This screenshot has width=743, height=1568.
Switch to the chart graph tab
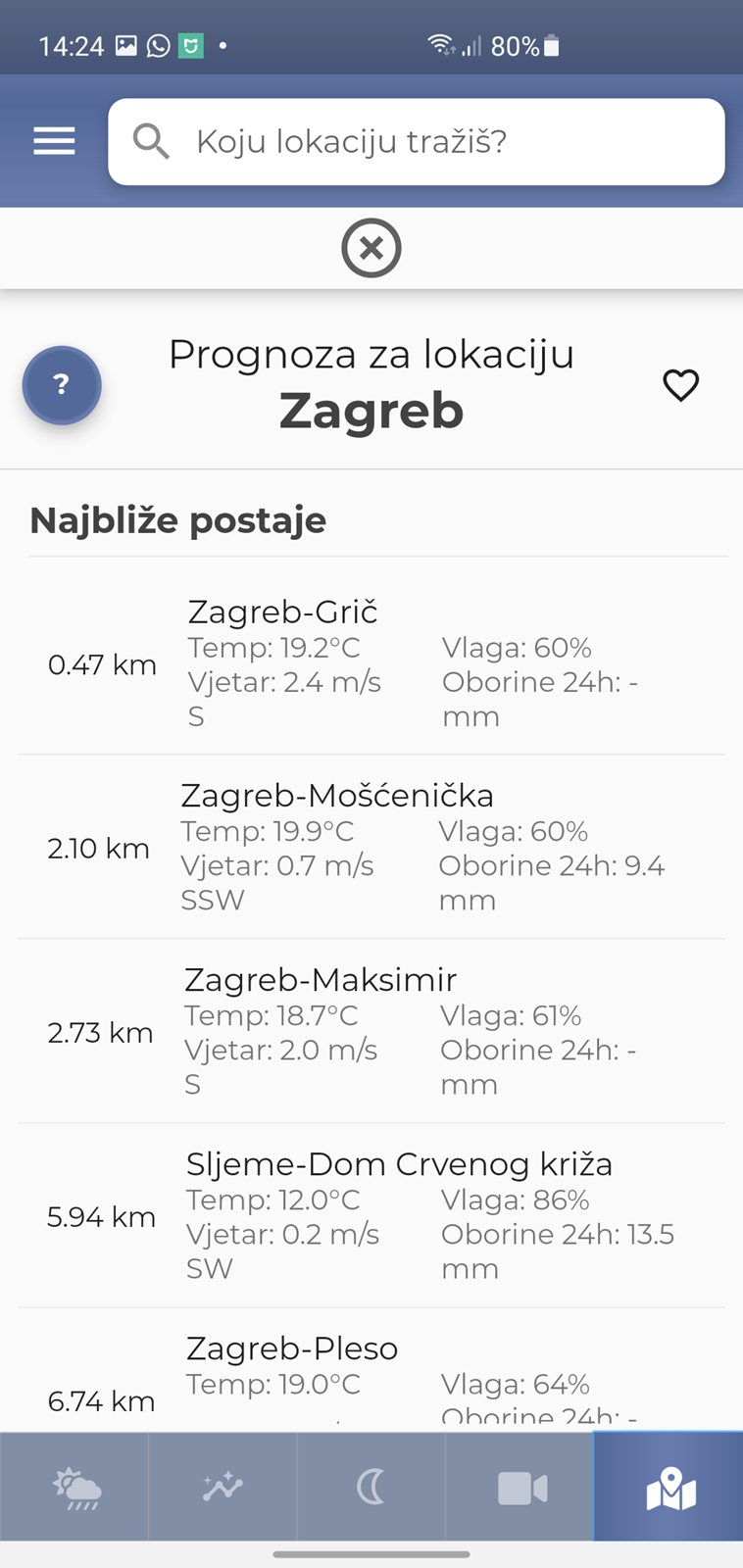point(223,1487)
